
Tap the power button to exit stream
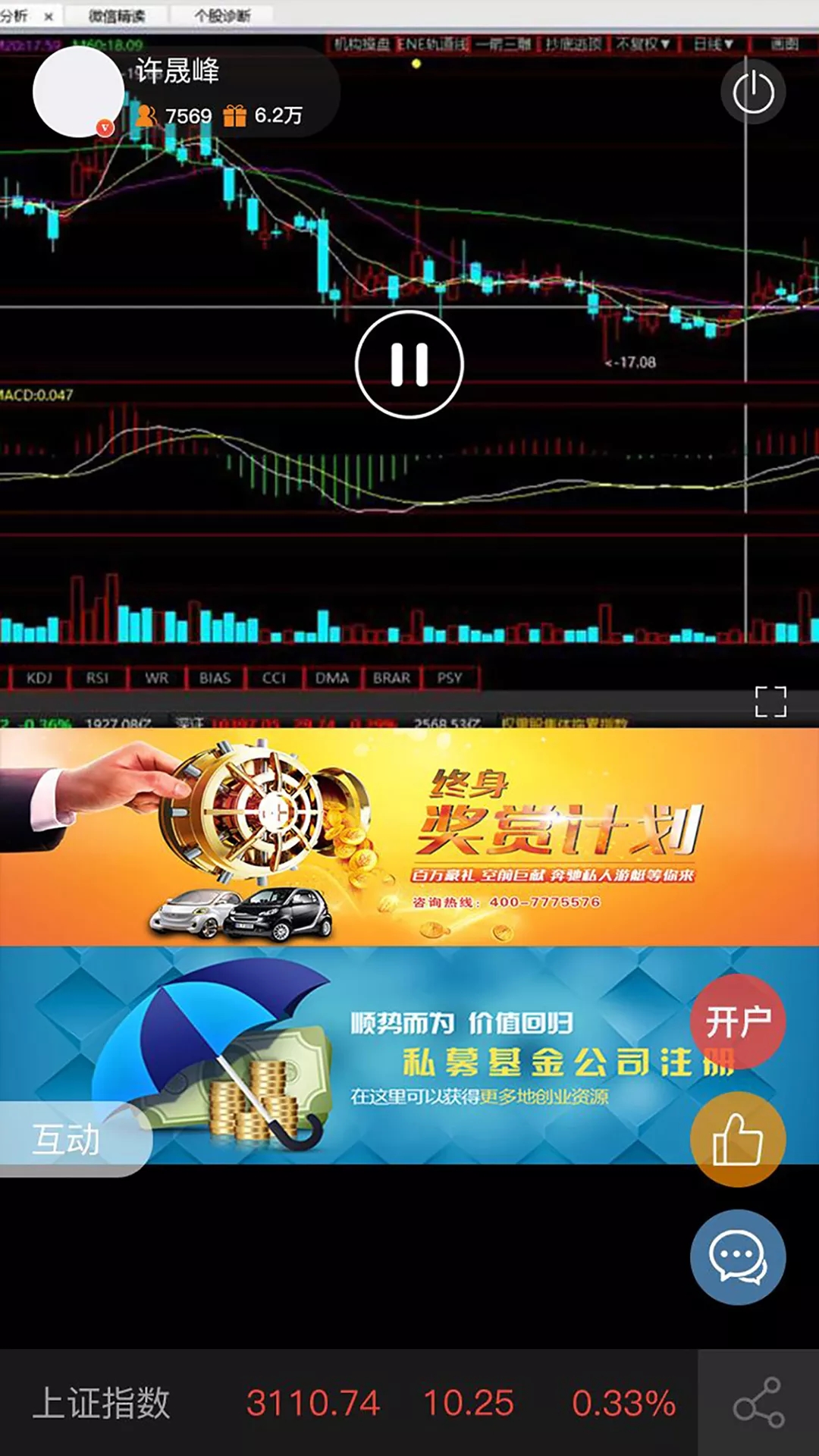753,93
